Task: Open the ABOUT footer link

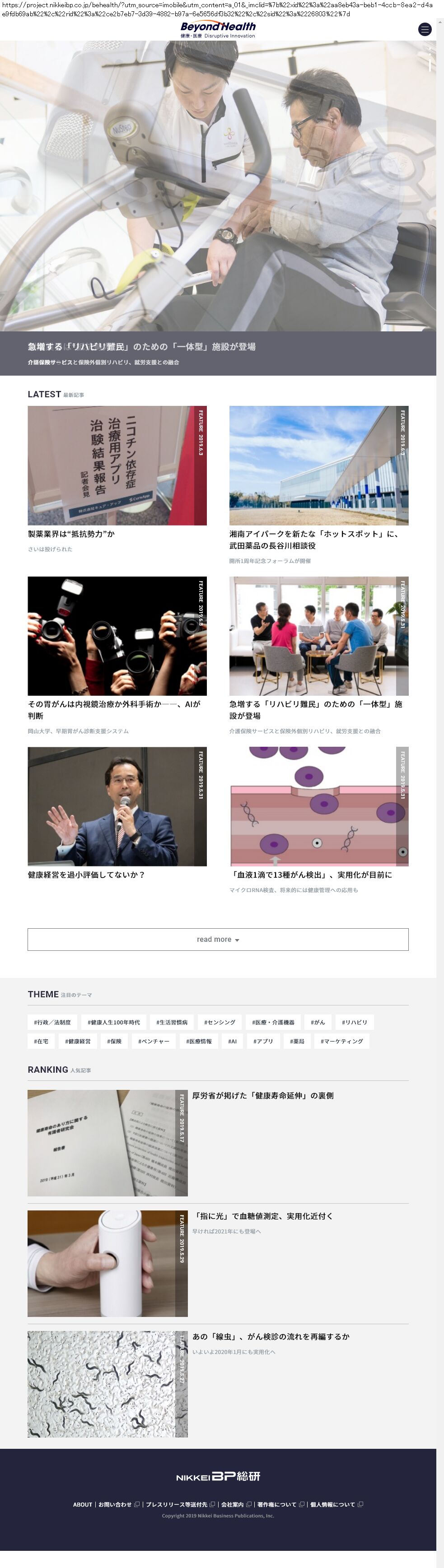Action: (x=82, y=1504)
